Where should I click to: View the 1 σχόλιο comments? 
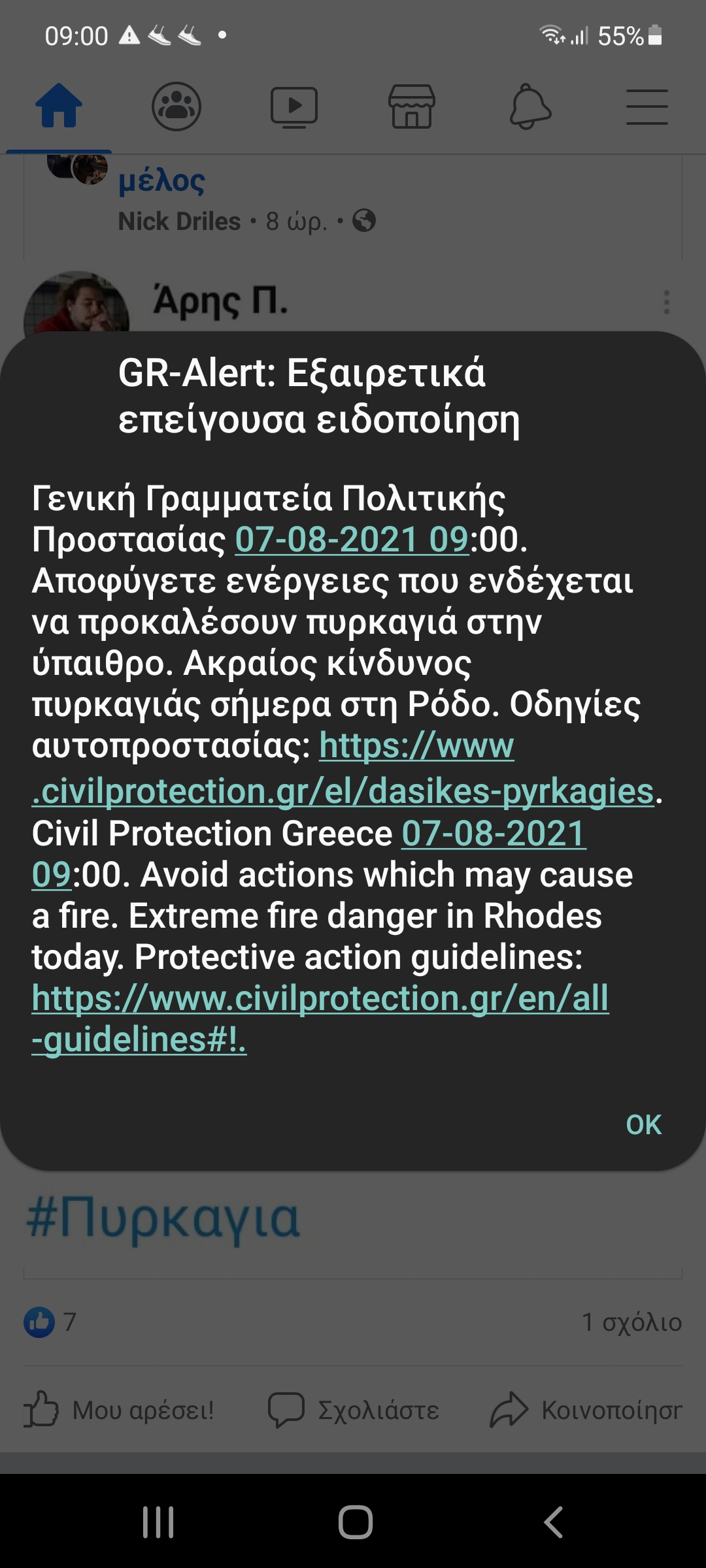coord(631,1322)
